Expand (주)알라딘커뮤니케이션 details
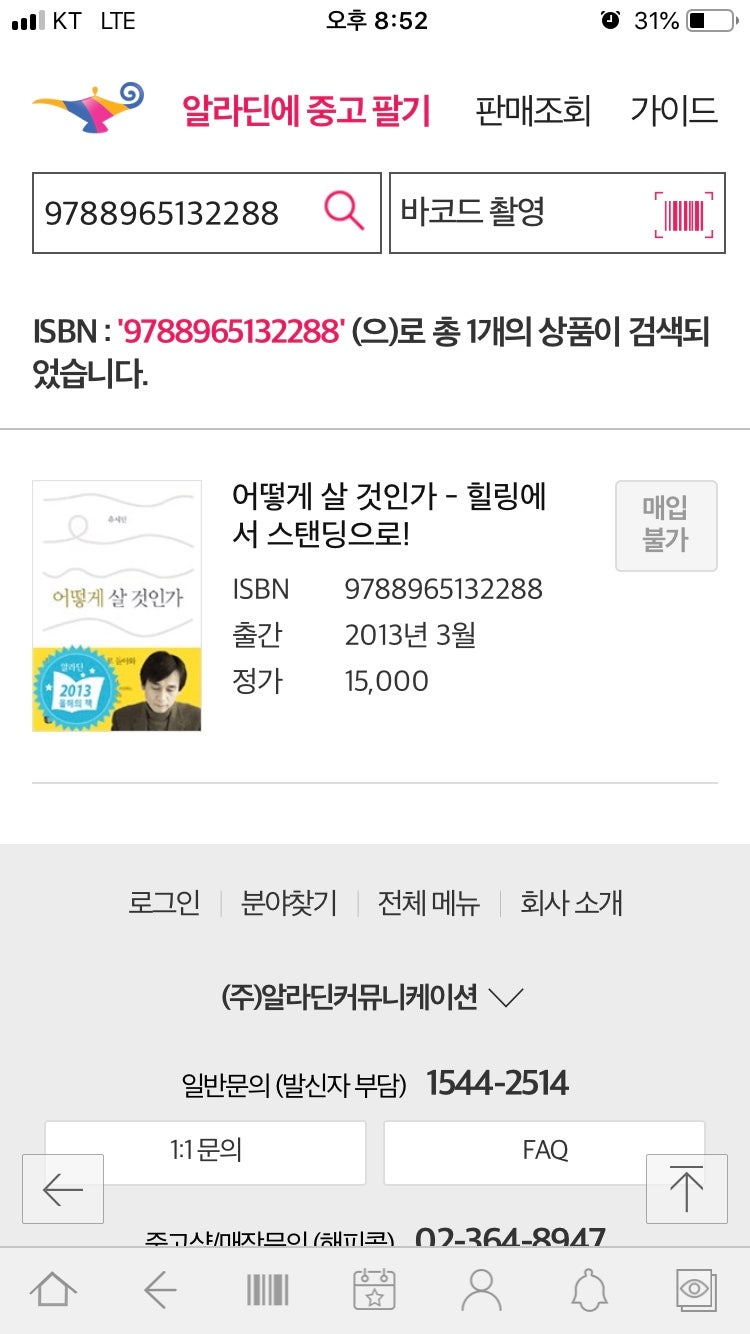The height and width of the screenshot is (1334, 750). (x=373, y=997)
